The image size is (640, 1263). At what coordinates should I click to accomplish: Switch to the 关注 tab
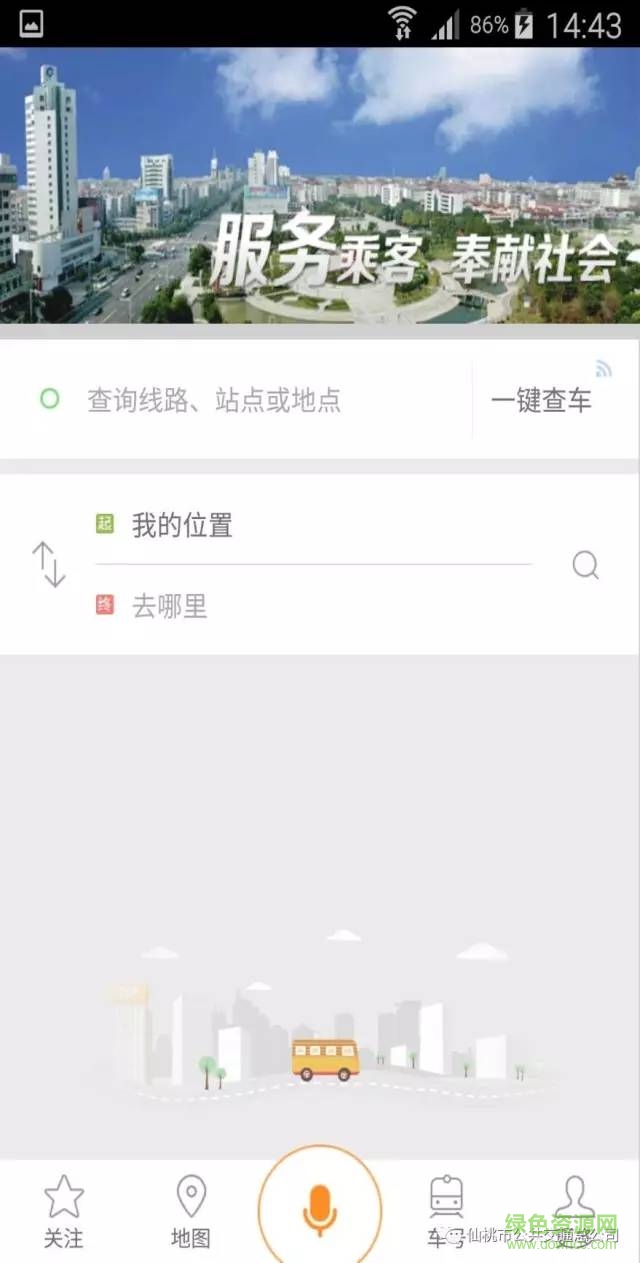(x=63, y=1211)
